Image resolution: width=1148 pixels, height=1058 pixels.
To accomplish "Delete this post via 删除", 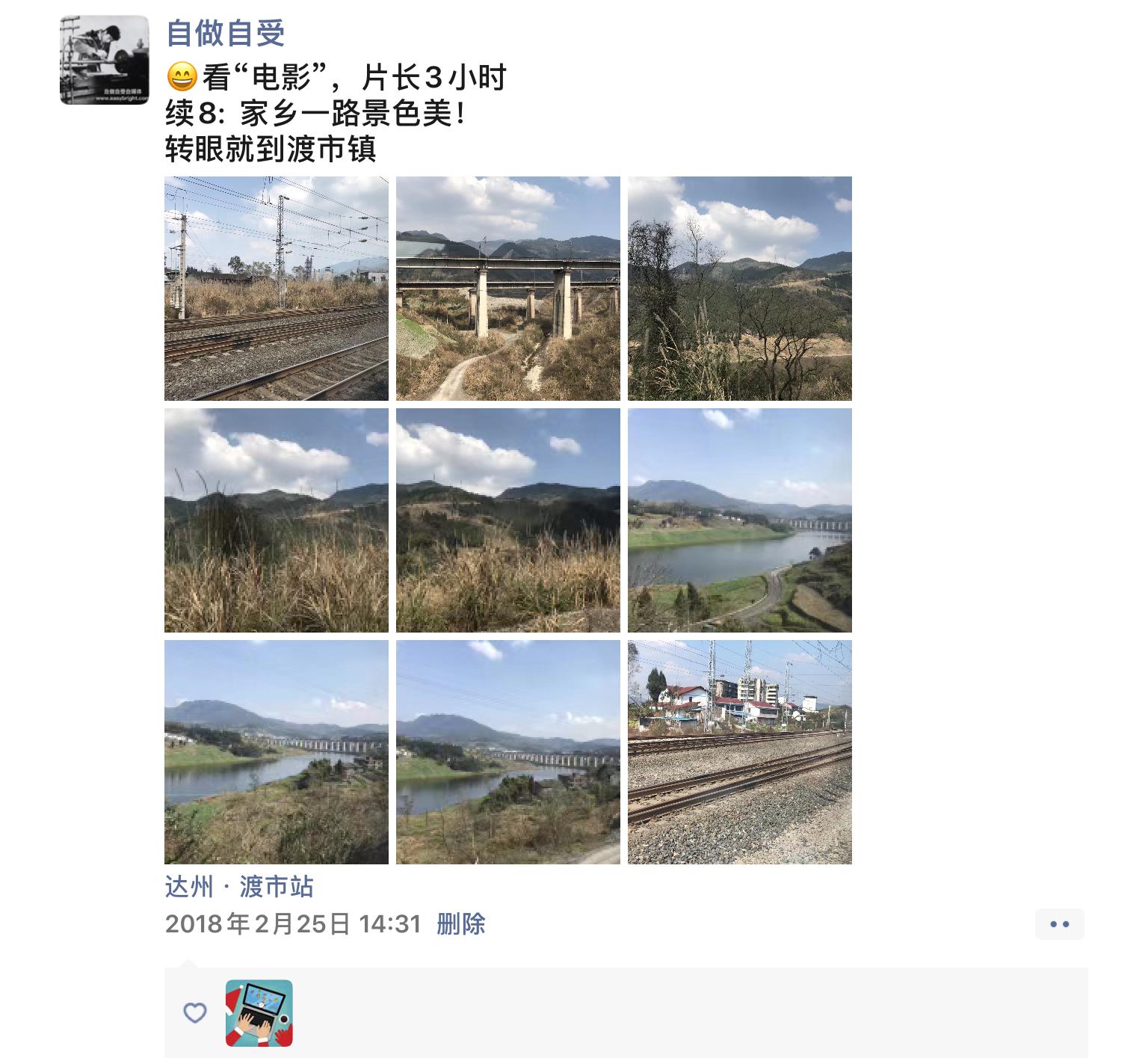I will 460,924.
